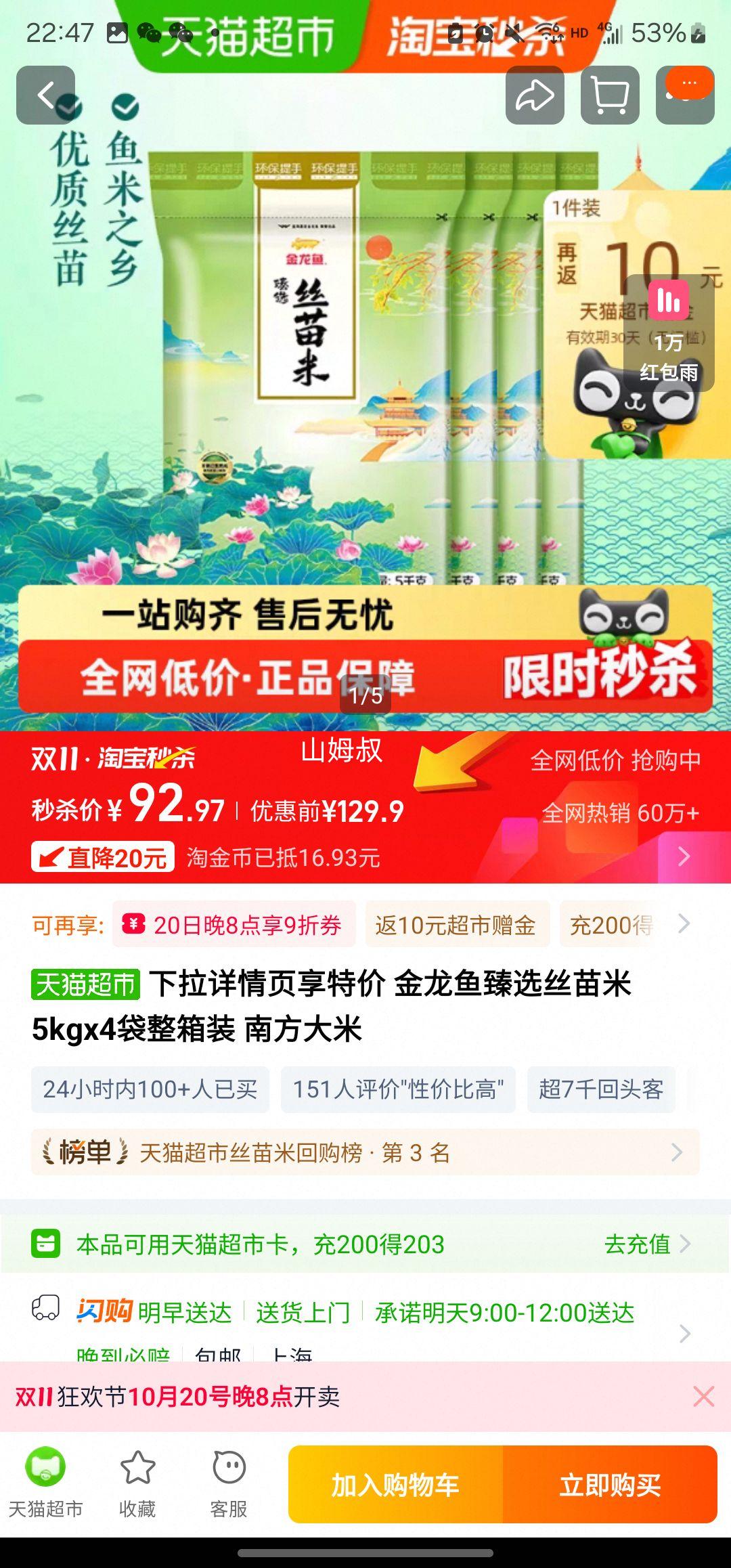This screenshot has height=1568, width=731.
Task: Tap 加入购物车
Action: tap(395, 1485)
